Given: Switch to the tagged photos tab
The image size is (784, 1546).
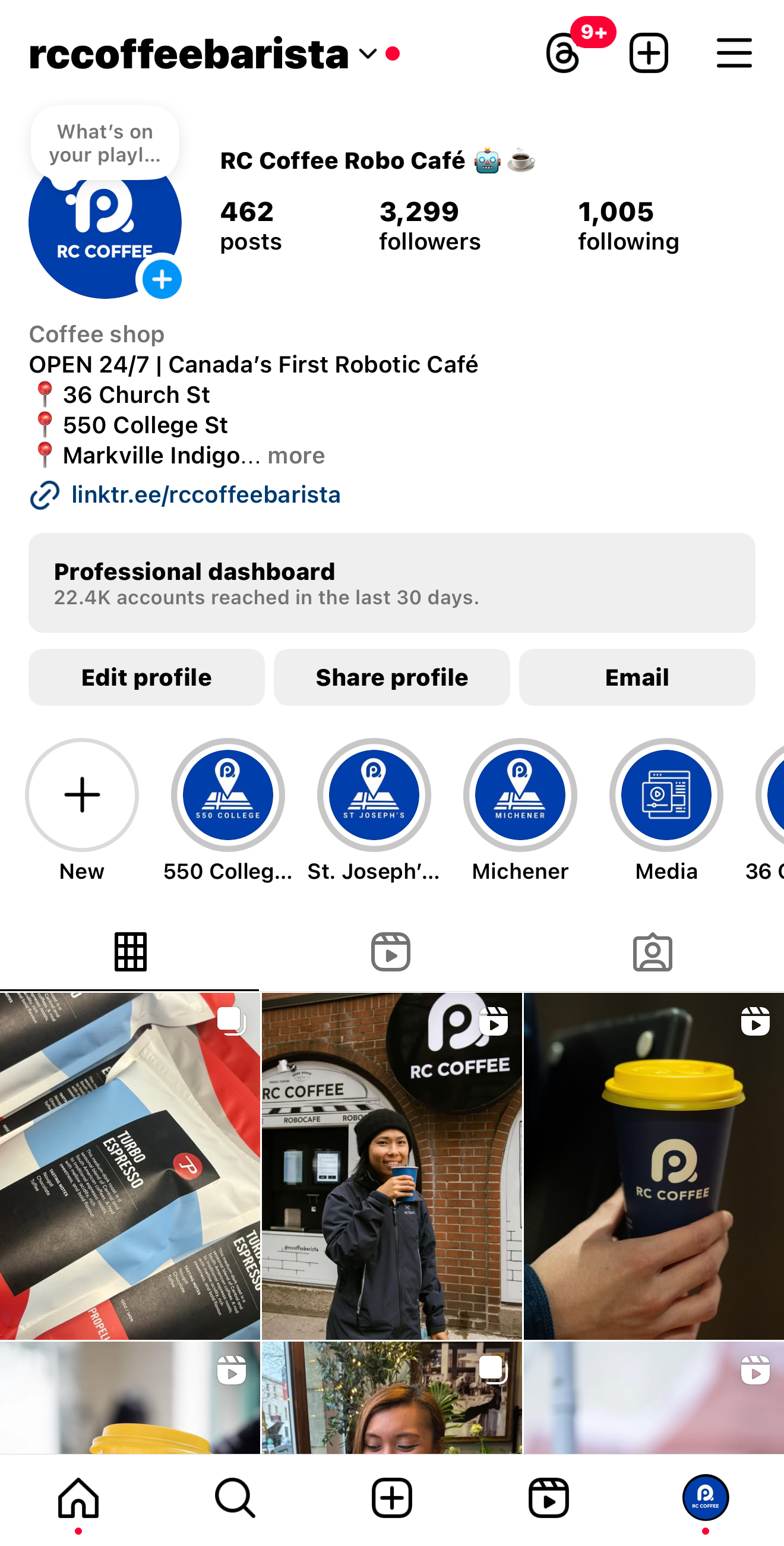Looking at the screenshot, I should pos(652,952).
